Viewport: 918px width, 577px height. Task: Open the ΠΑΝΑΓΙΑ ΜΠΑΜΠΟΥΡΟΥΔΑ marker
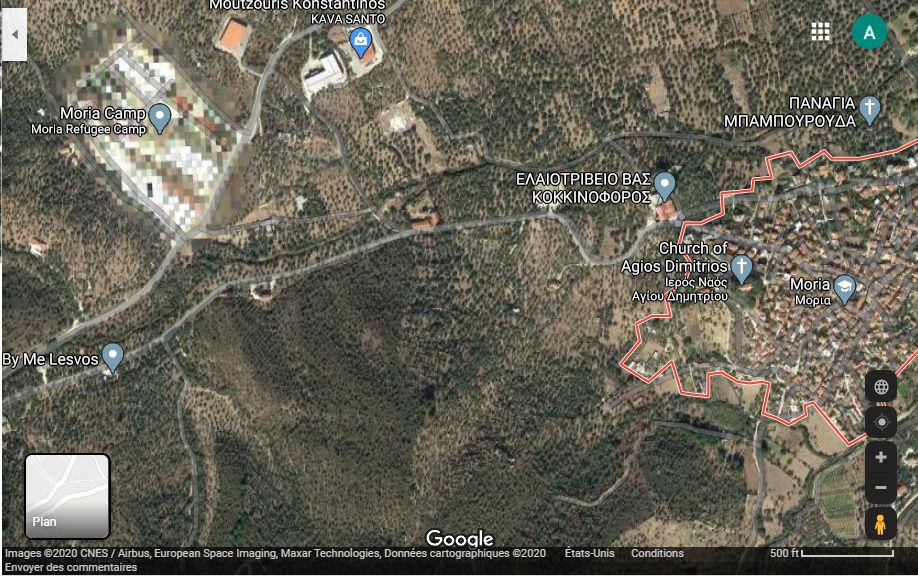coord(870,108)
